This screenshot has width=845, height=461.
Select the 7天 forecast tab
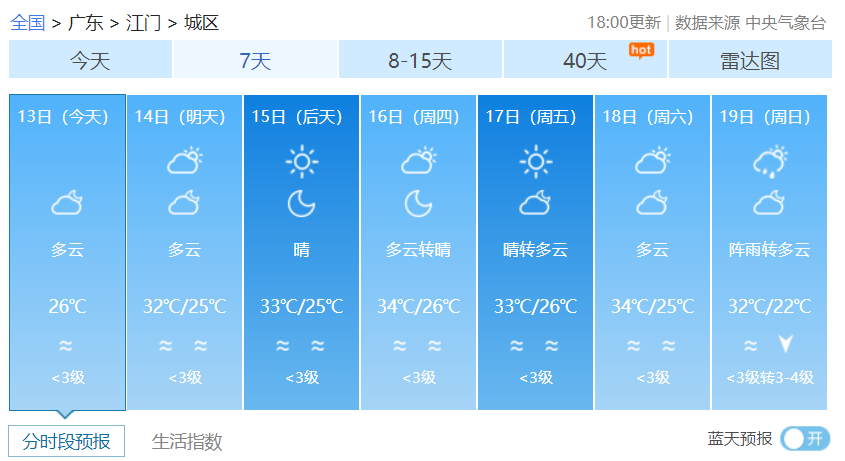255,61
